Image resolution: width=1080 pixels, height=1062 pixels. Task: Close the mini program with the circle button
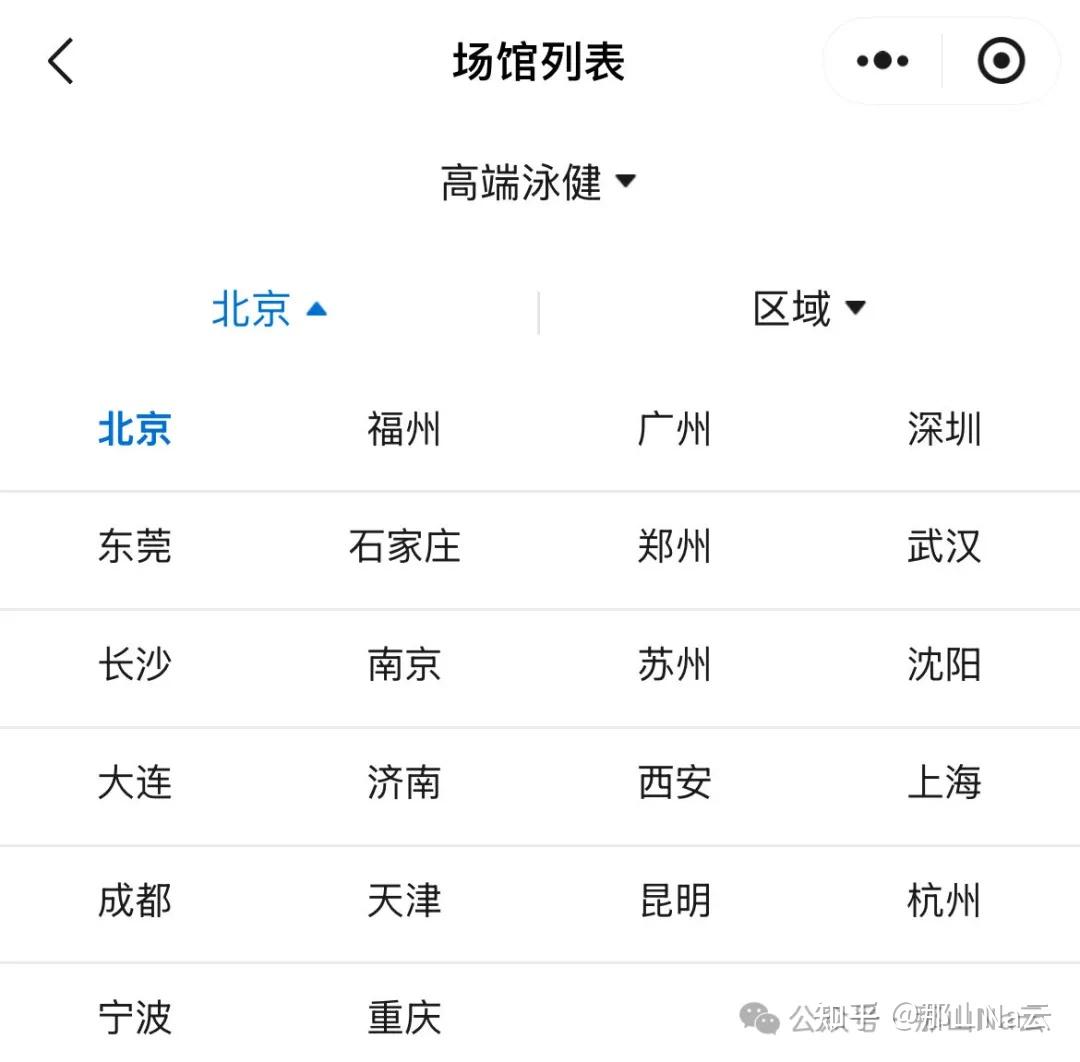(1001, 61)
